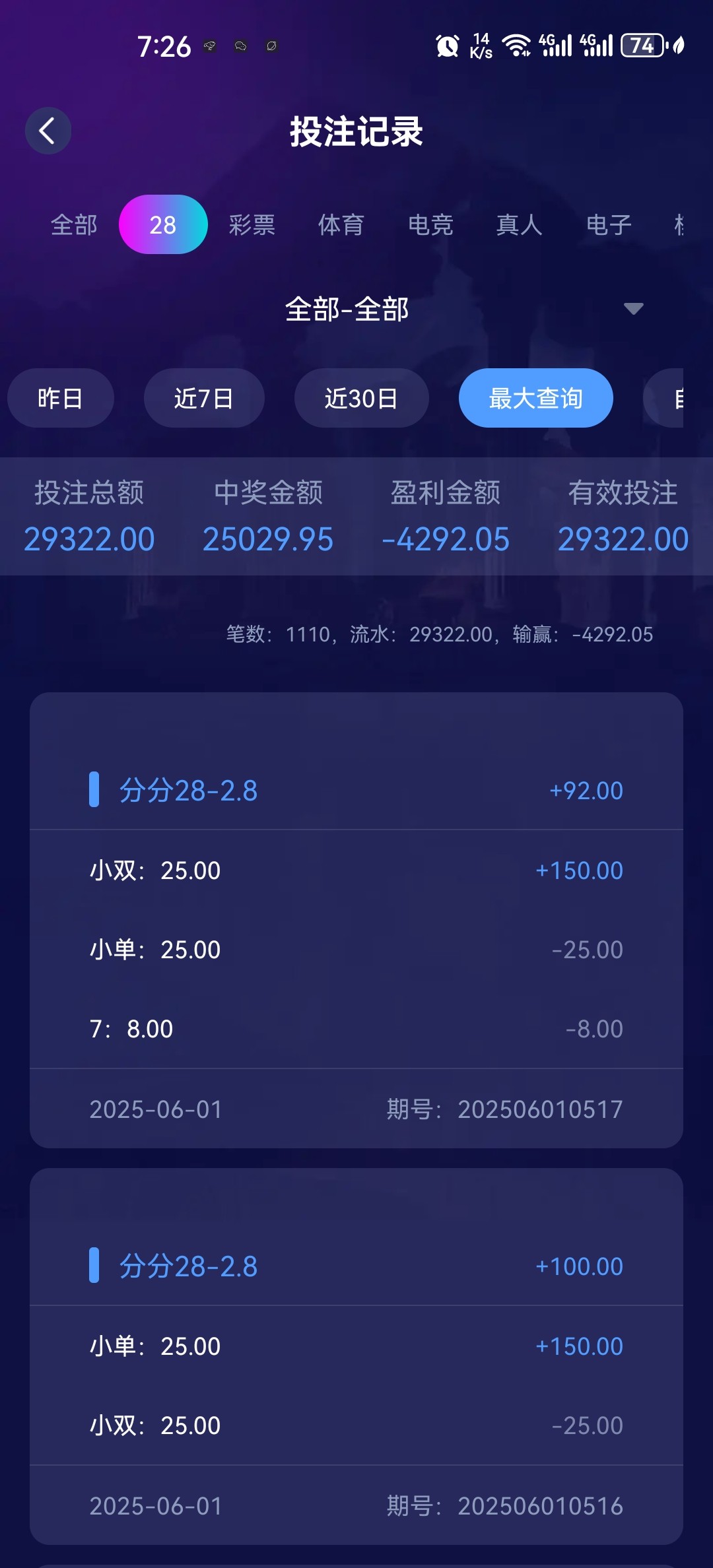Filter records by 近30日
Image resolution: width=713 pixels, height=1568 pixels.
[361, 398]
